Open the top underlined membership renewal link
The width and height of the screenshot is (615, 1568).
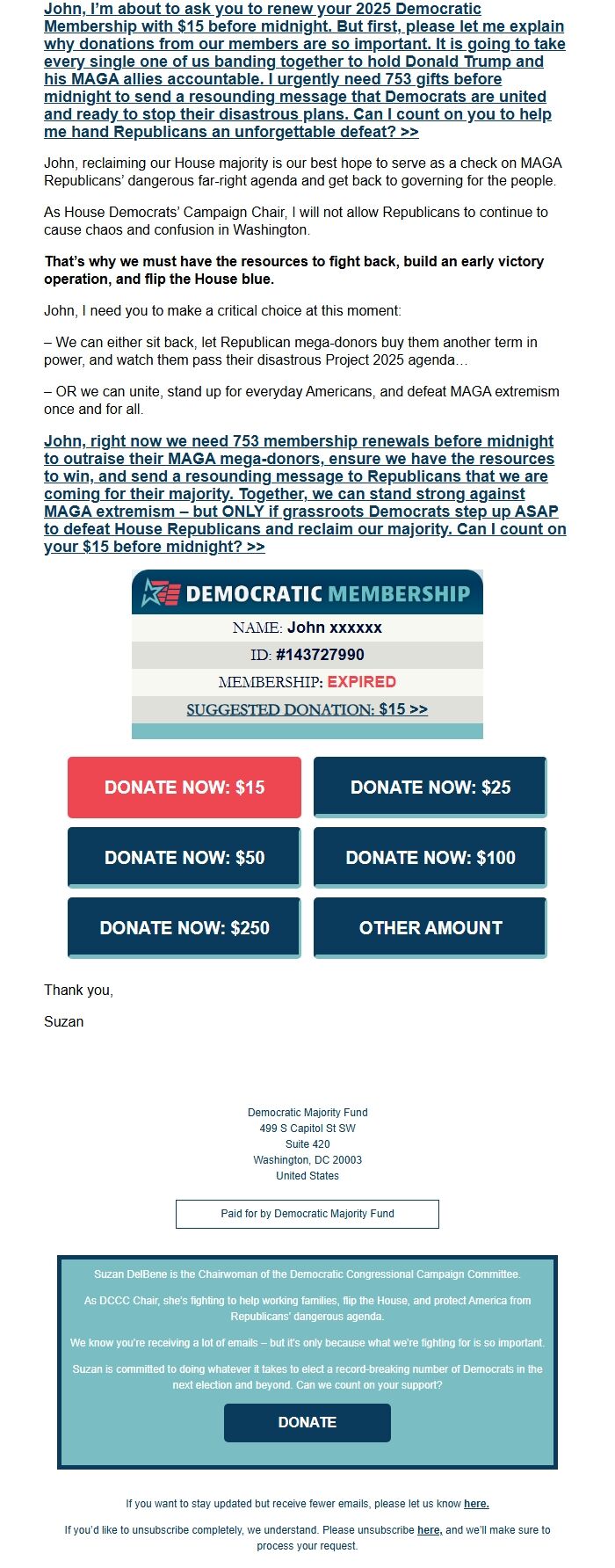[x=304, y=70]
